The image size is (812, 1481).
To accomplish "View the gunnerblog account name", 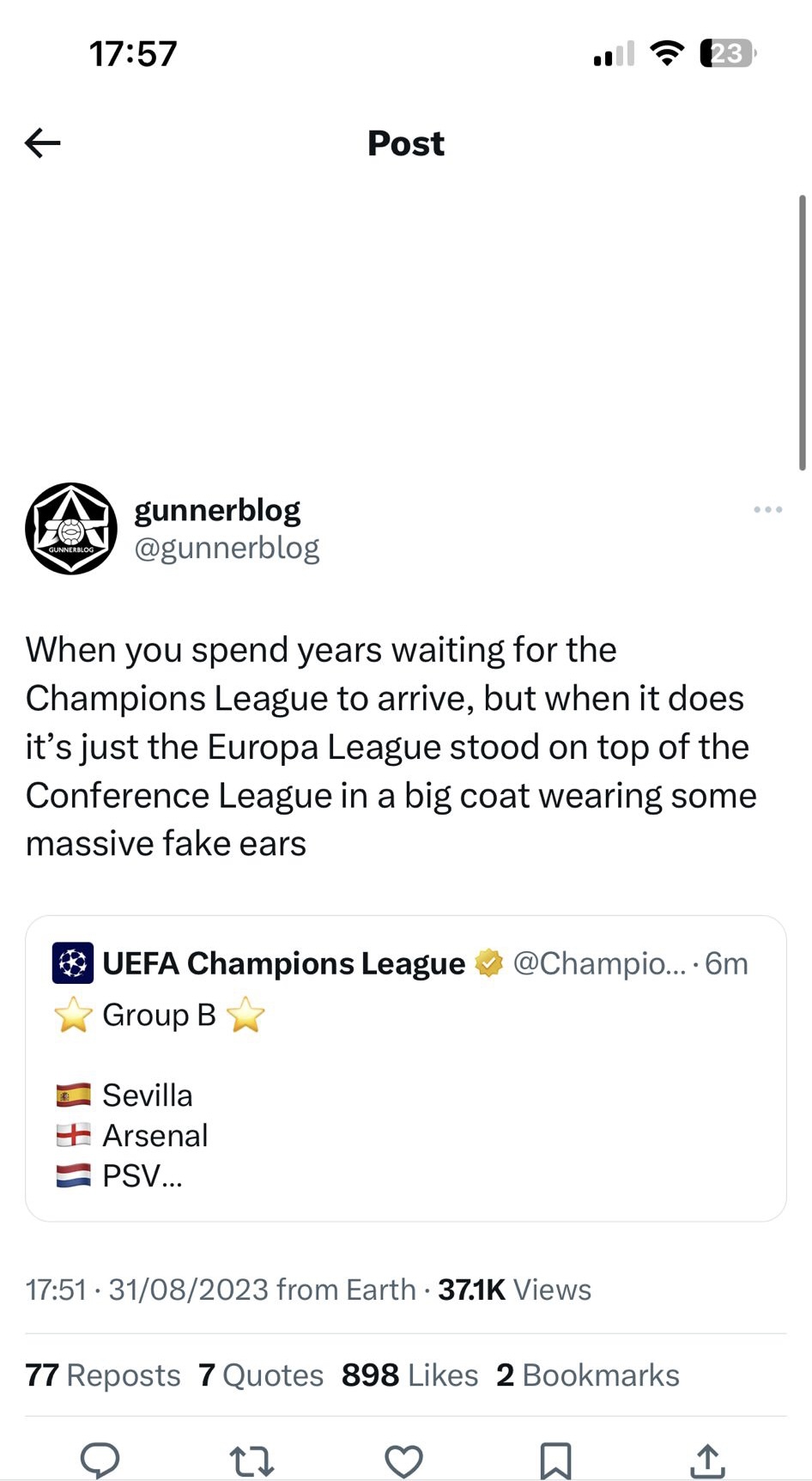I will [217, 510].
